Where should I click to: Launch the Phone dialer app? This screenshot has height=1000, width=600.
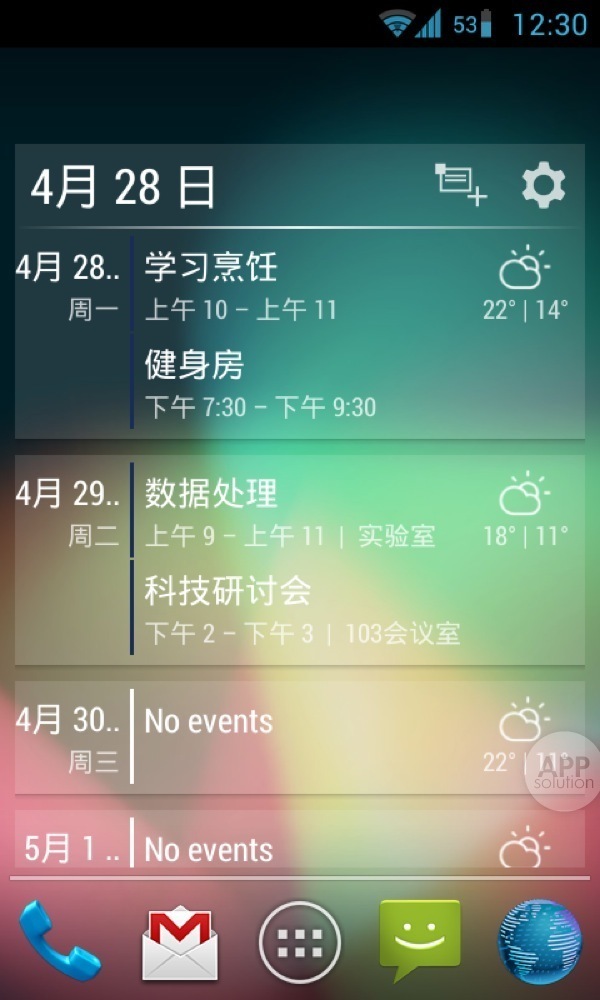click(59, 940)
